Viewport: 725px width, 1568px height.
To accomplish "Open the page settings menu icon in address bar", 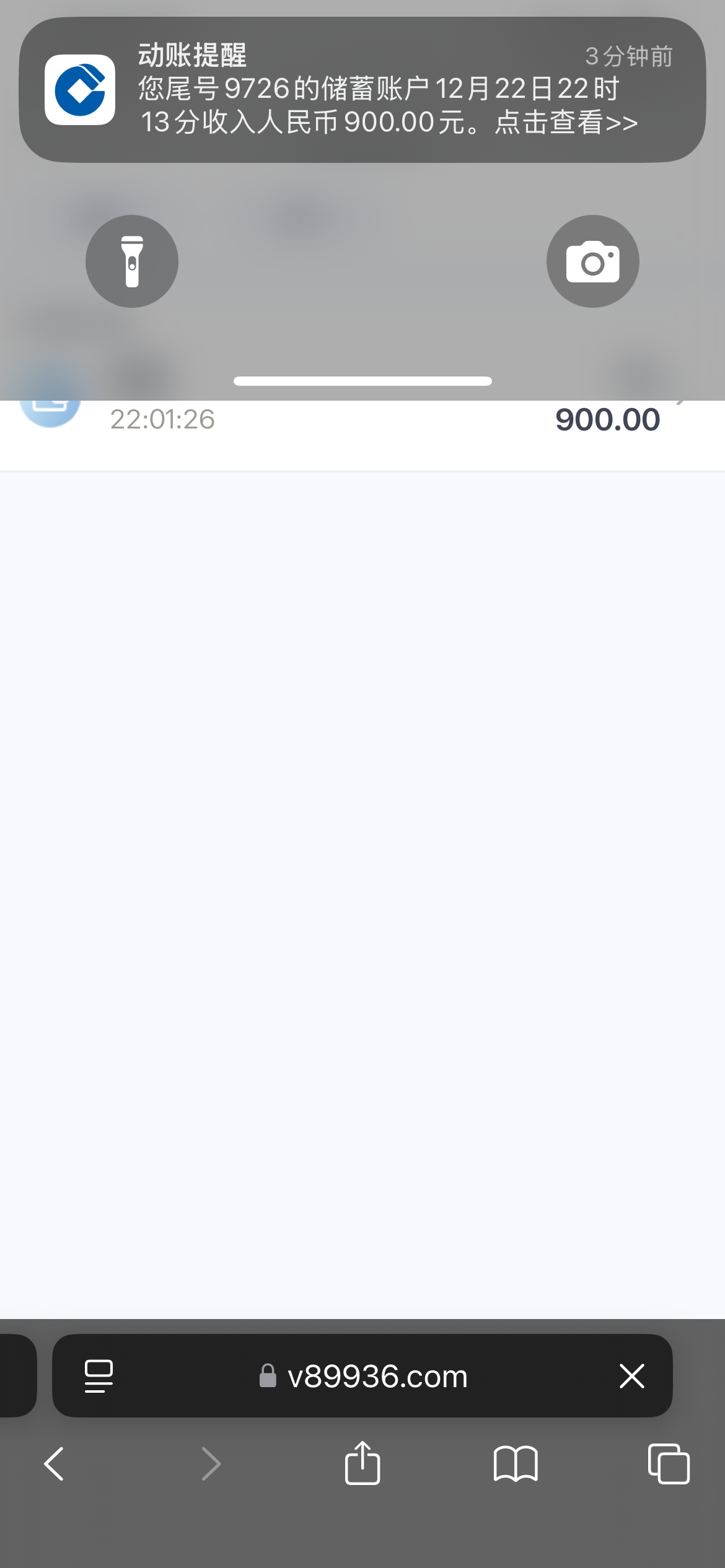I will 99,1376.
